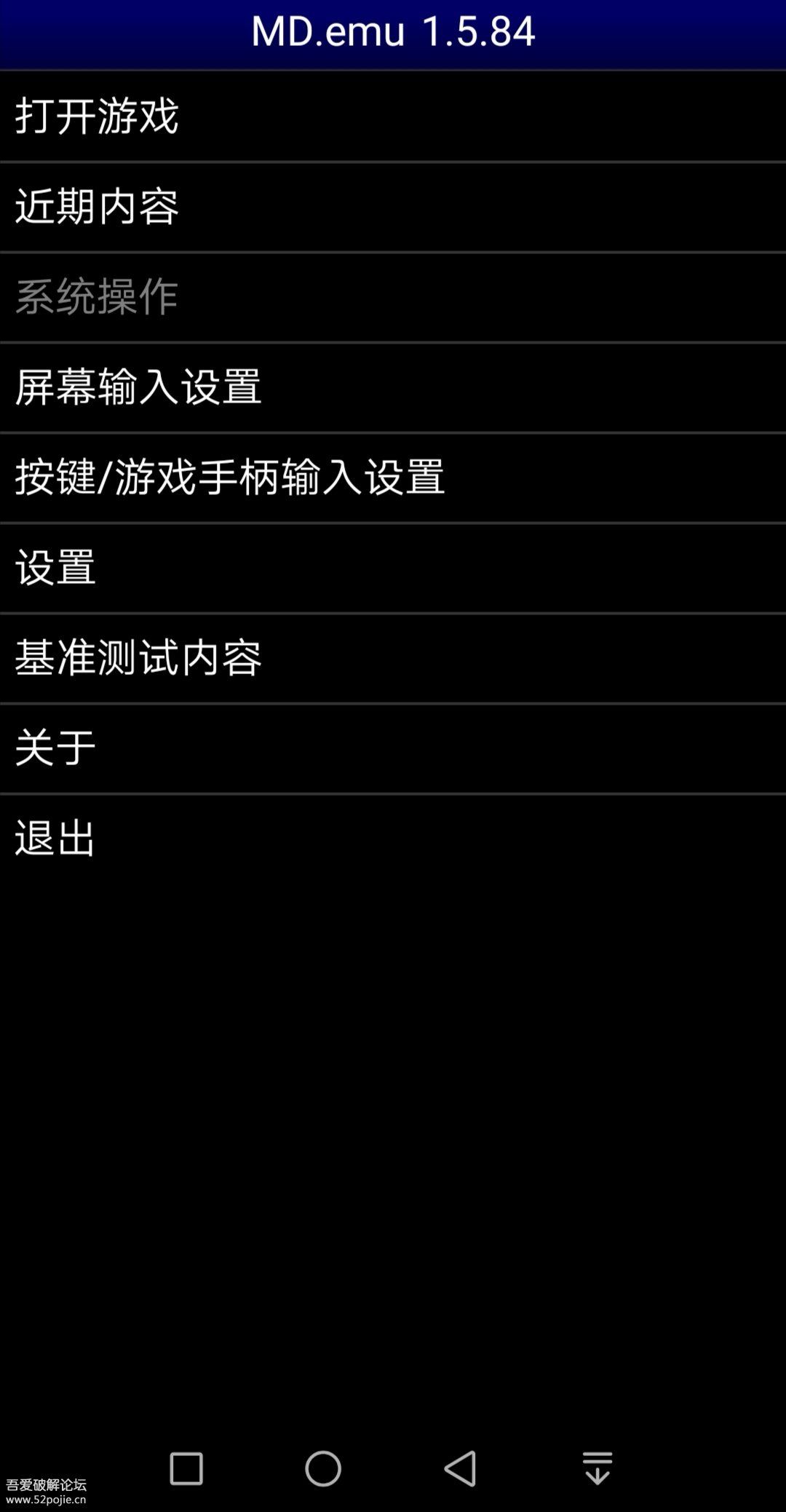Tap the MD.emu 1.5.84 title bar
The image size is (786, 1512).
[393, 32]
